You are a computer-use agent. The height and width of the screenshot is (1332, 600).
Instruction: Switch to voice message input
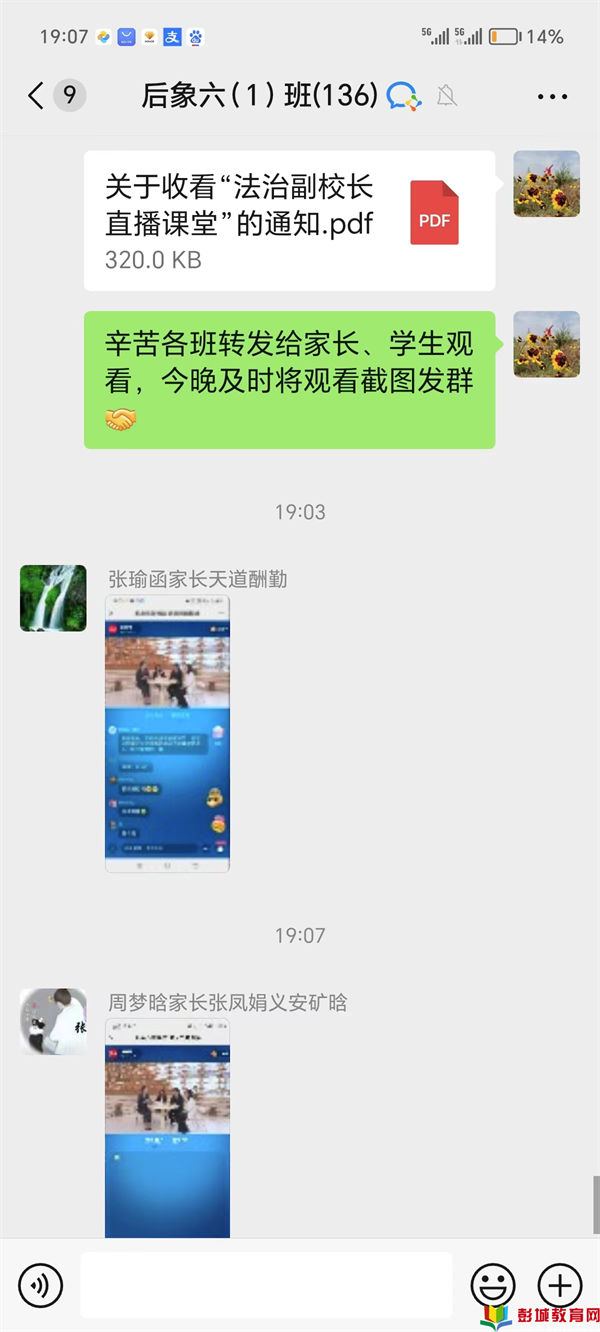tap(41, 1284)
